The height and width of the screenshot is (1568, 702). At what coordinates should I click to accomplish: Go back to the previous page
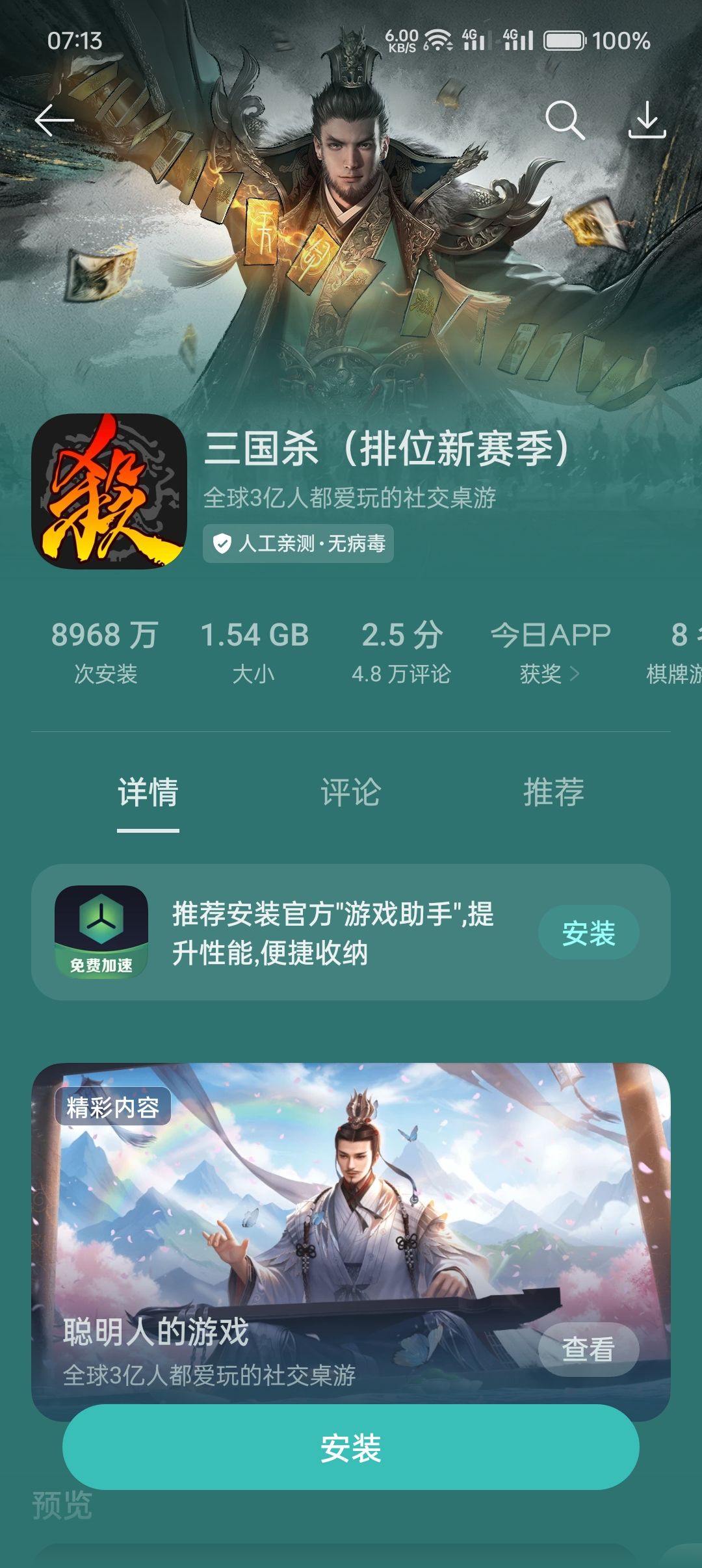tap(54, 120)
